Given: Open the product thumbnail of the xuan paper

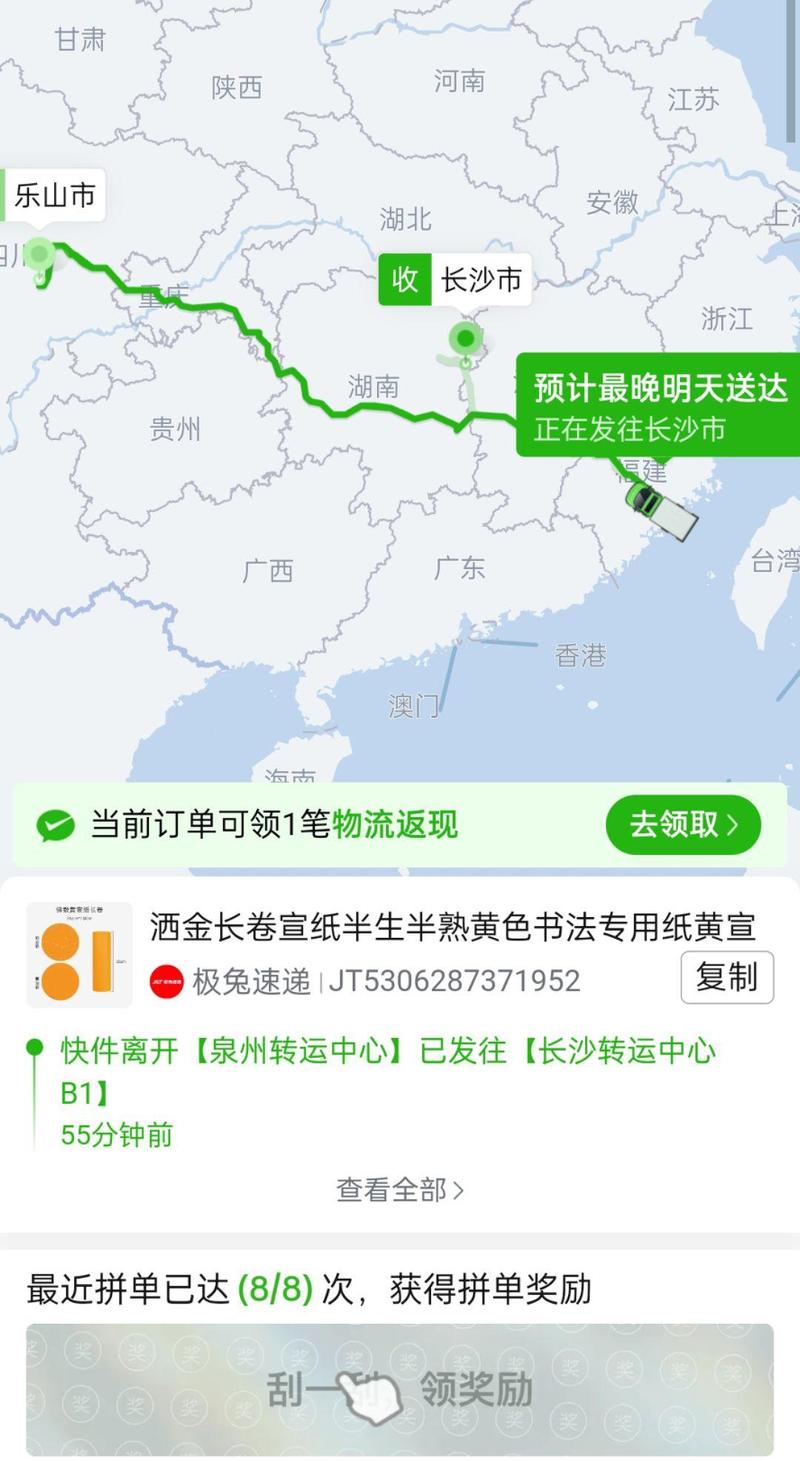Looking at the screenshot, I should pos(78,953).
